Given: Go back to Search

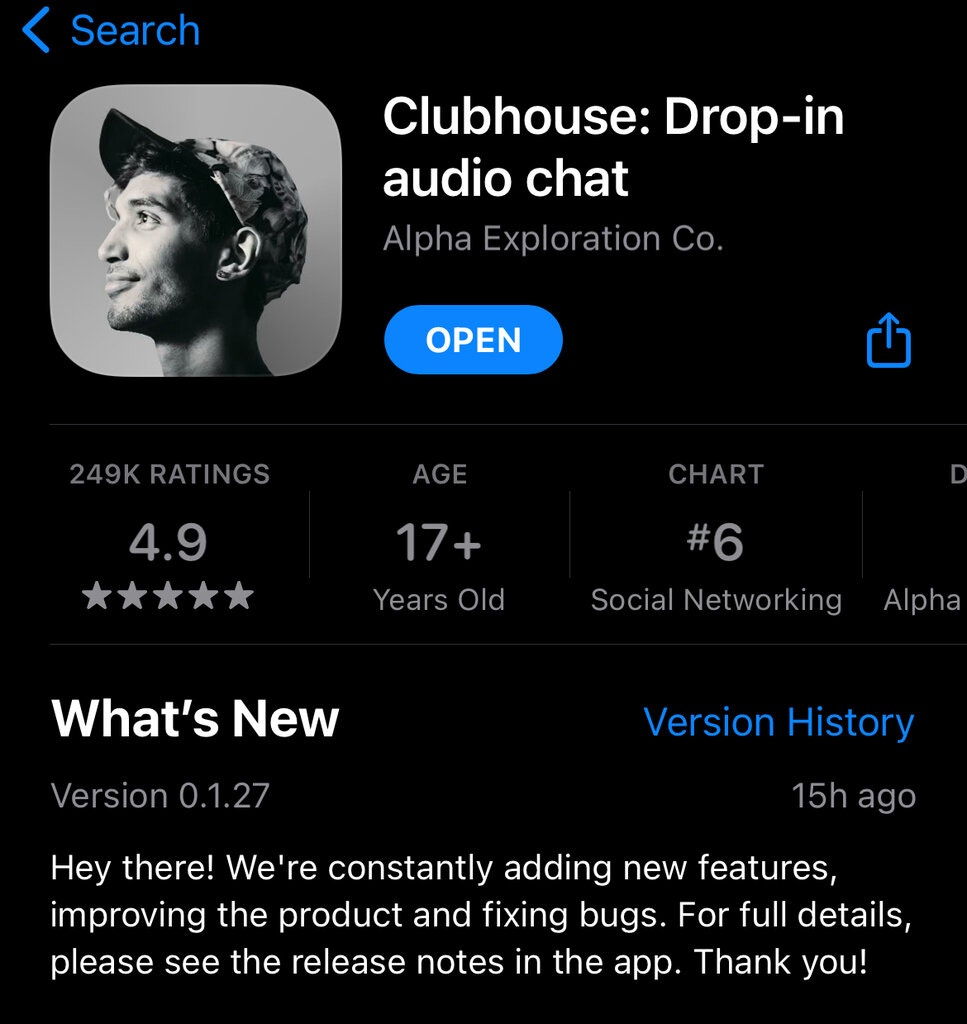Looking at the screenshot, I should click(110, 30).
